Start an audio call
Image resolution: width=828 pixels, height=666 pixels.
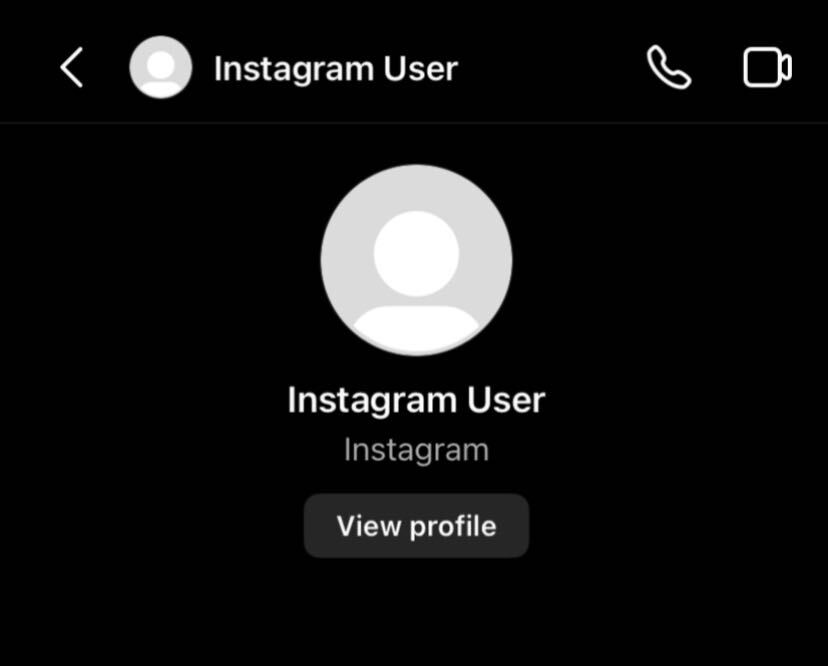pyautogui.click(x=668, y=68)
